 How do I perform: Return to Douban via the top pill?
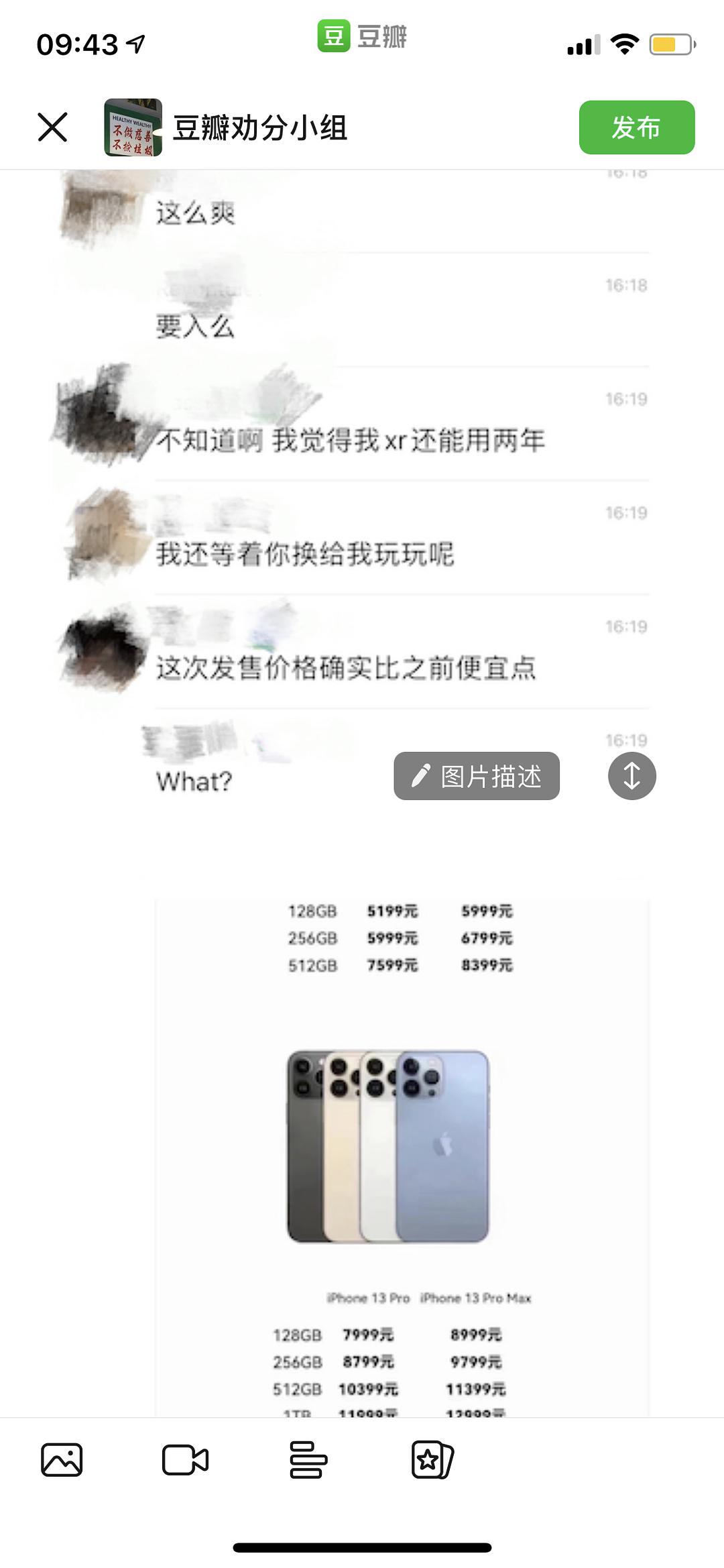[x=362, y=36]
